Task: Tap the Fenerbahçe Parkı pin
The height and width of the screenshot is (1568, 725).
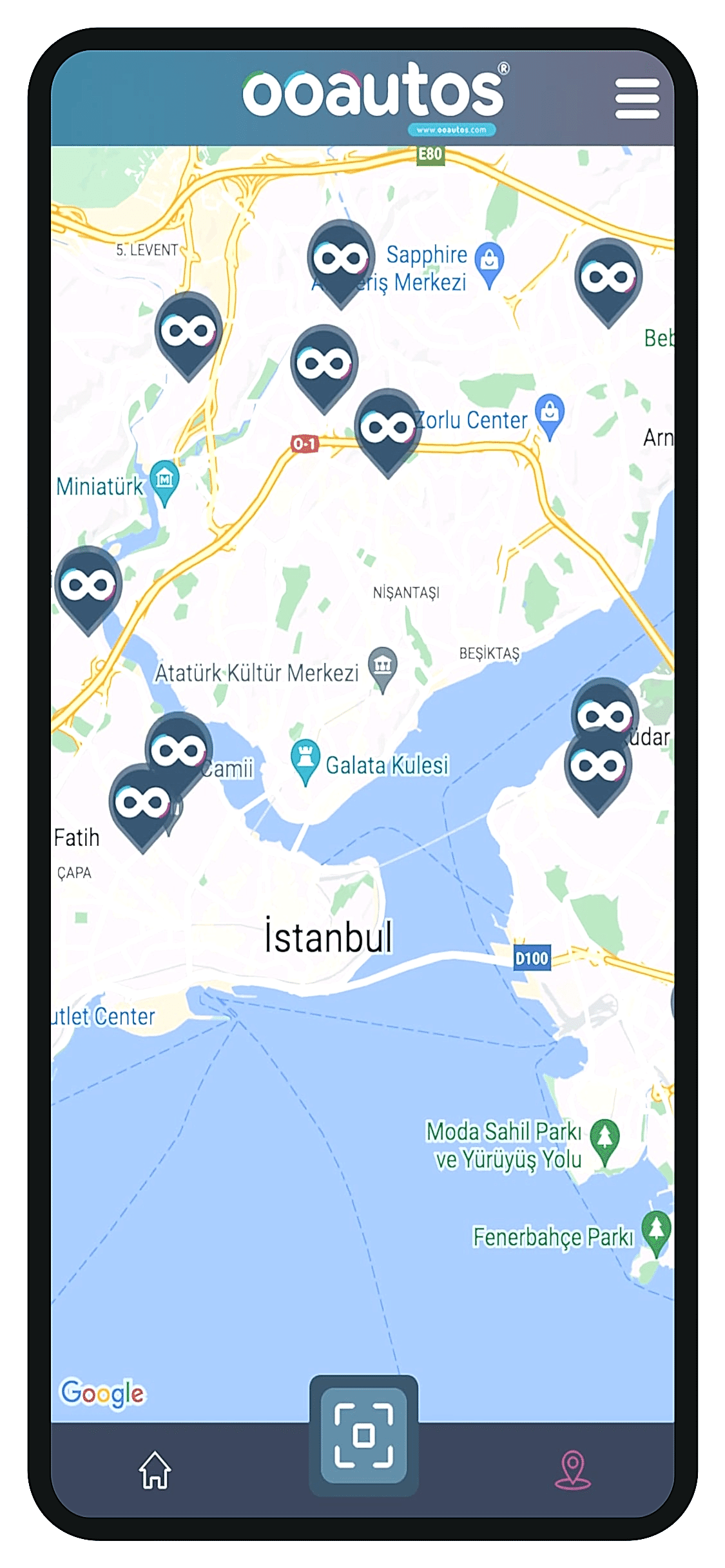Action: coord(656,1229)
